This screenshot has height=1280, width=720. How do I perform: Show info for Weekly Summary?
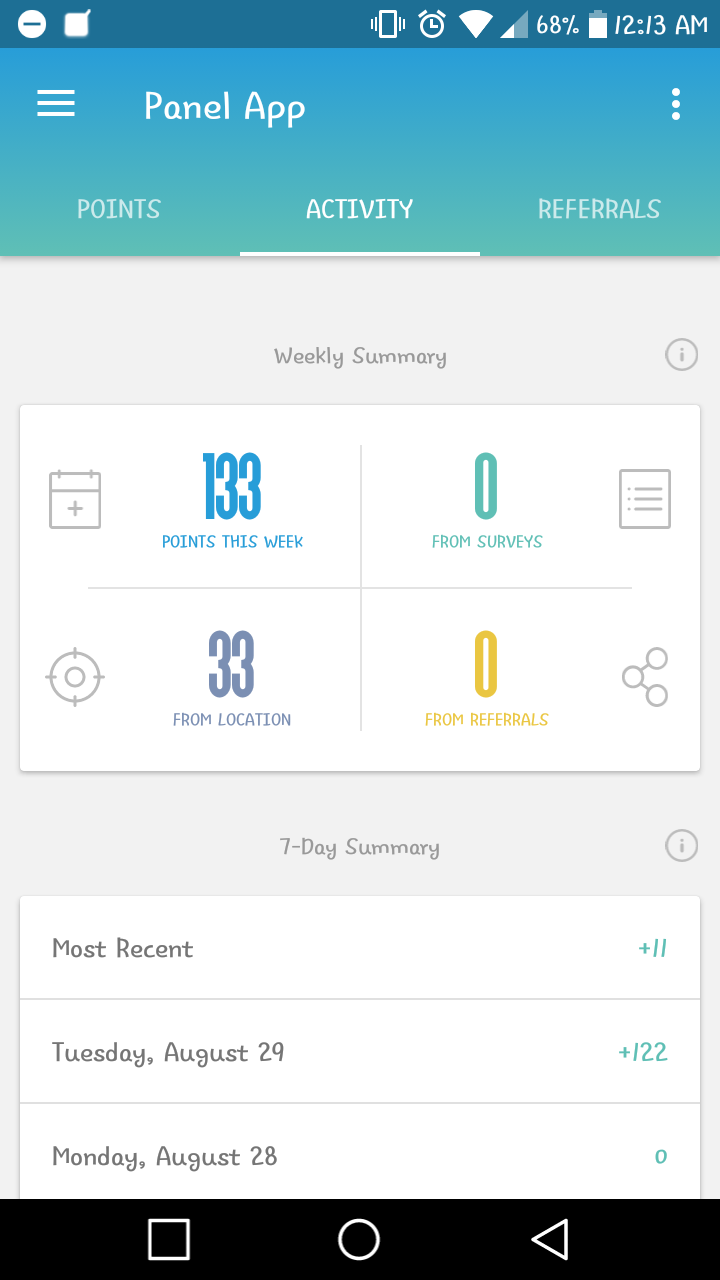pyautogui.click(x=681, y=355)
